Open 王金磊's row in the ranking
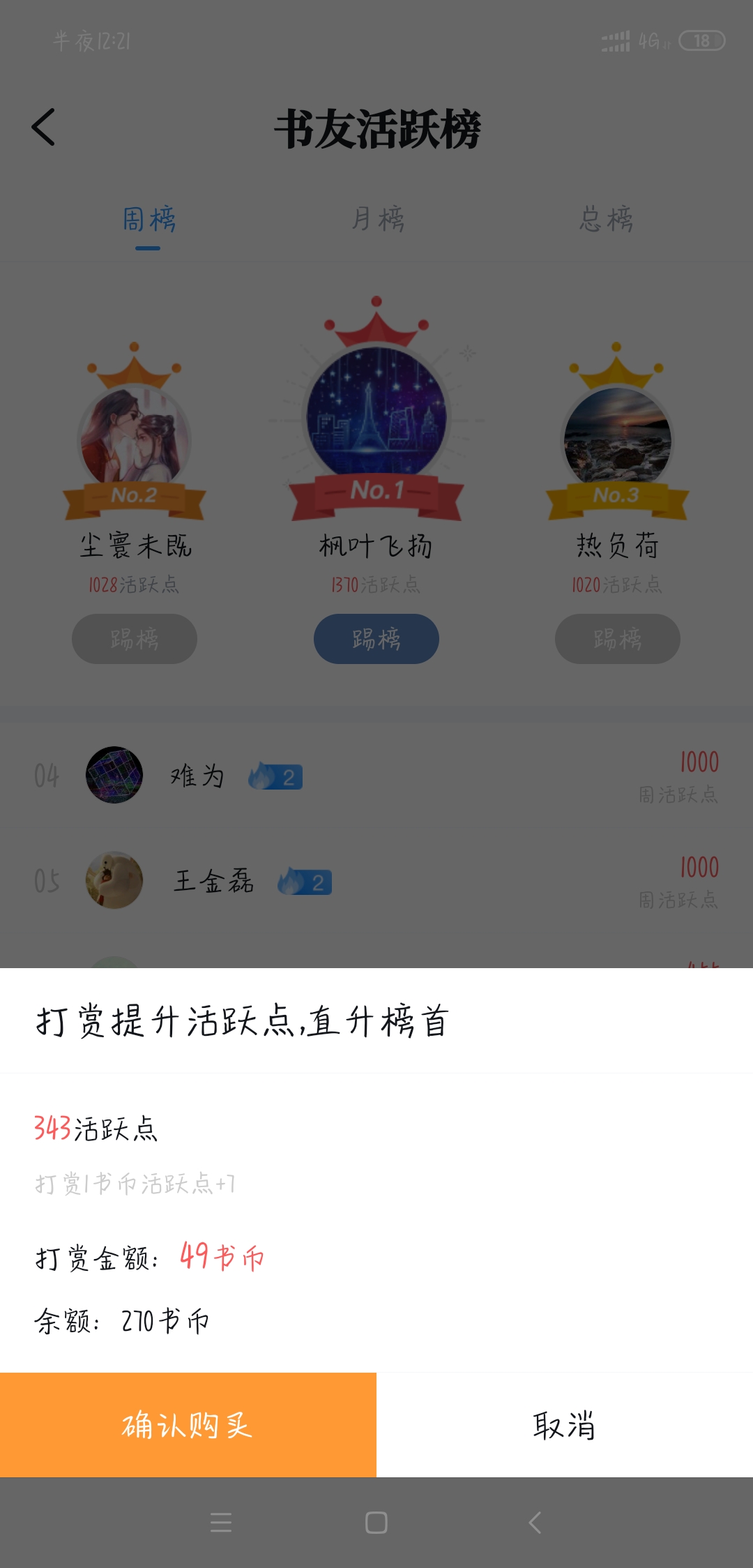The width and height of the screenshot is (753, 1568). [376, 881]
